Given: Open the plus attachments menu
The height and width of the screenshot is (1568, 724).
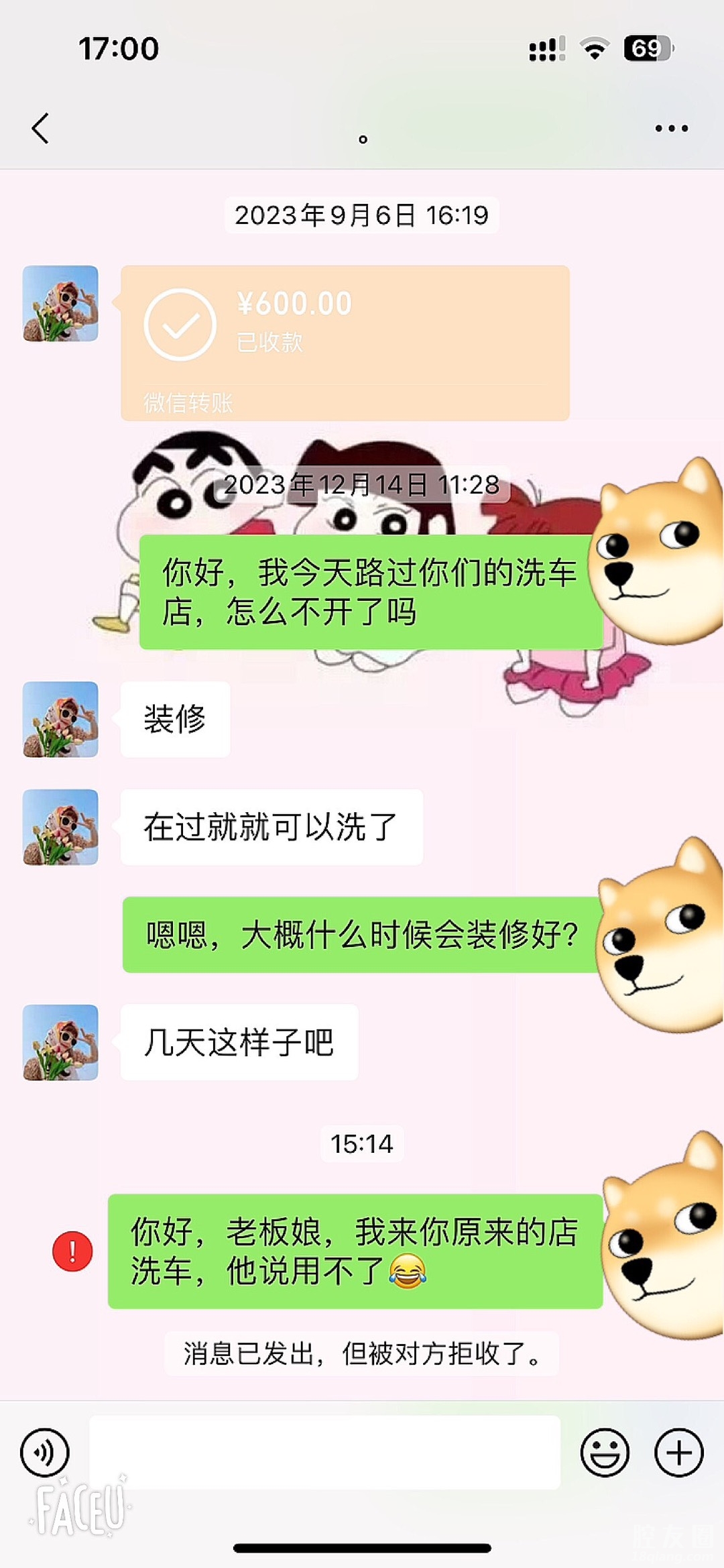Looking at the screenshot, I should point(678,1453).
